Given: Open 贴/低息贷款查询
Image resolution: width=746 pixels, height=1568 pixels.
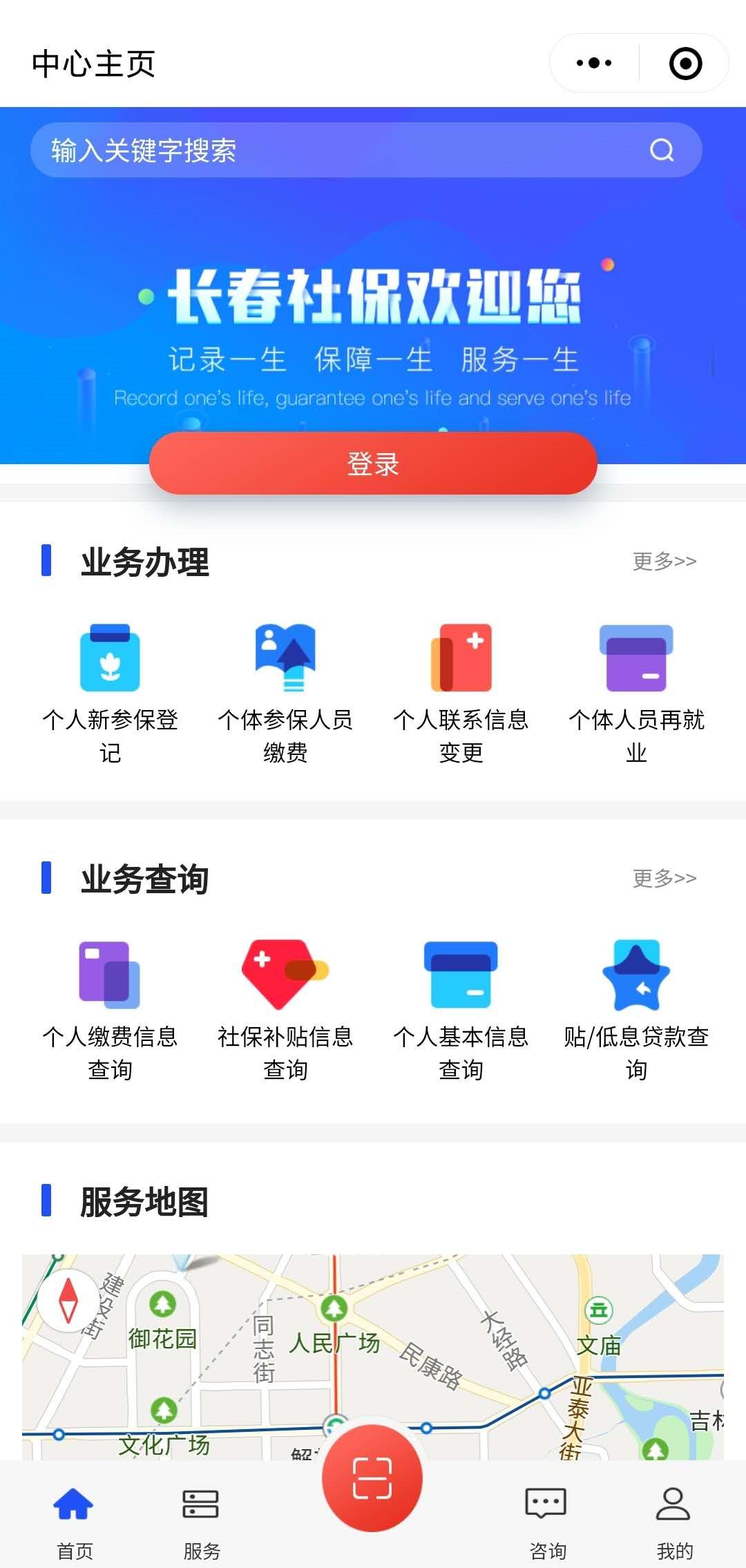Looking at the screenshot, I should (636, 1008).
